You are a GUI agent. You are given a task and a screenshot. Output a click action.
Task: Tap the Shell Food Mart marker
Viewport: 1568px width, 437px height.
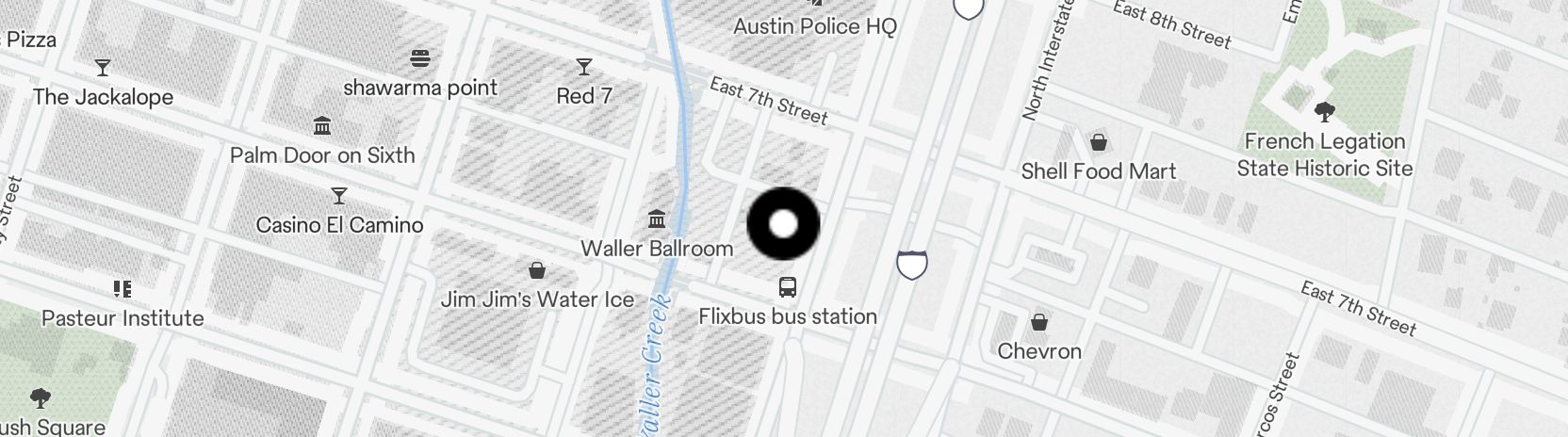tap(1098, 144)
